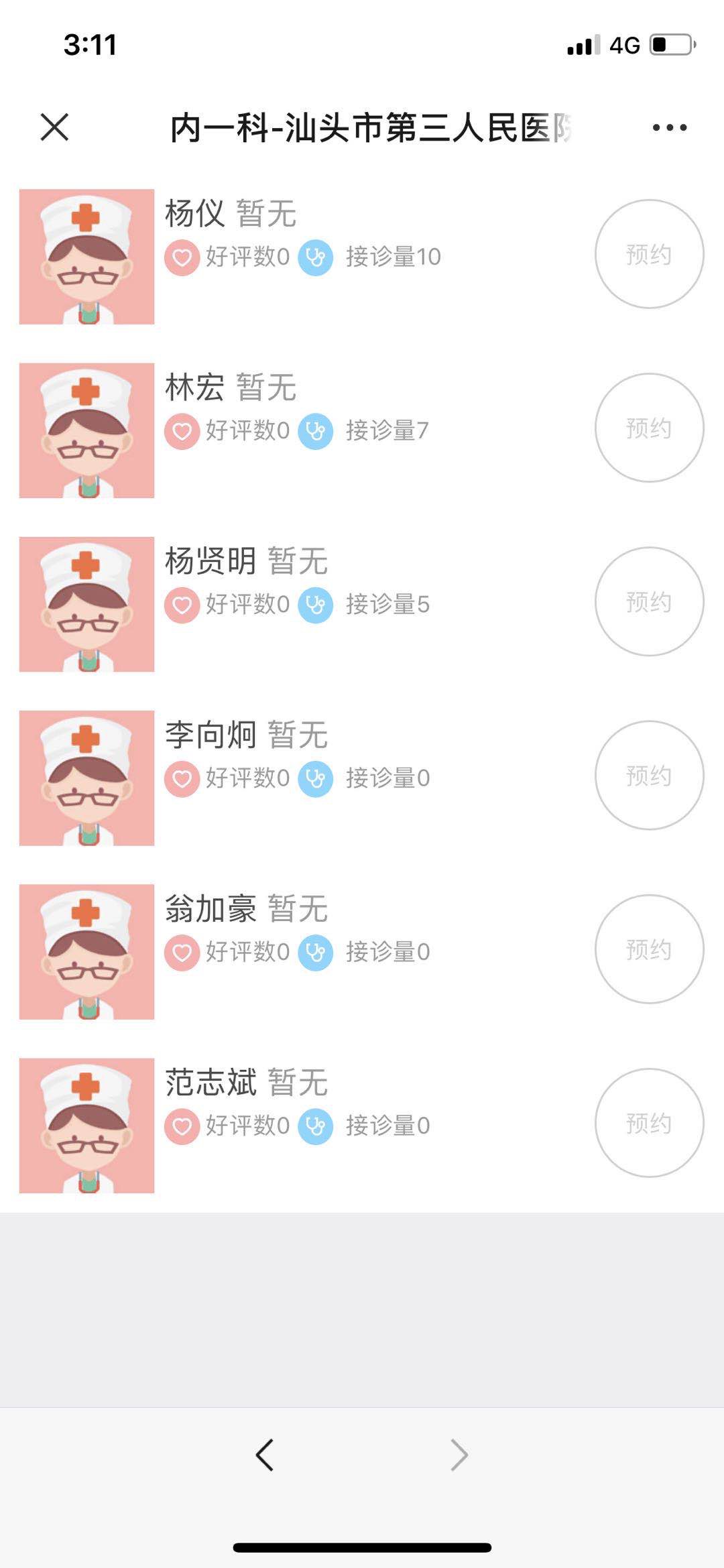724x1568 pixels.
Task: Tap 预约 for doctor 林宏
Action: tap(649, 428)
